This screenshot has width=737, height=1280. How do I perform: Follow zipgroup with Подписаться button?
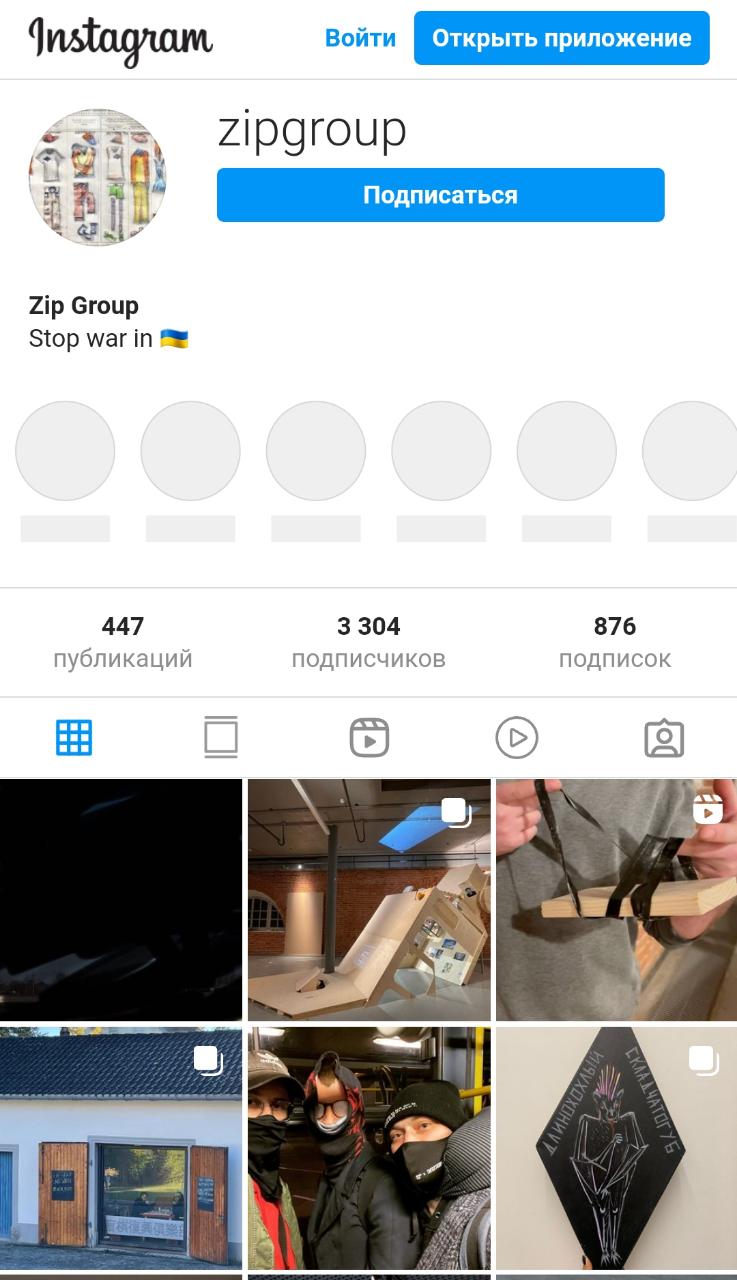coord(440,195)
